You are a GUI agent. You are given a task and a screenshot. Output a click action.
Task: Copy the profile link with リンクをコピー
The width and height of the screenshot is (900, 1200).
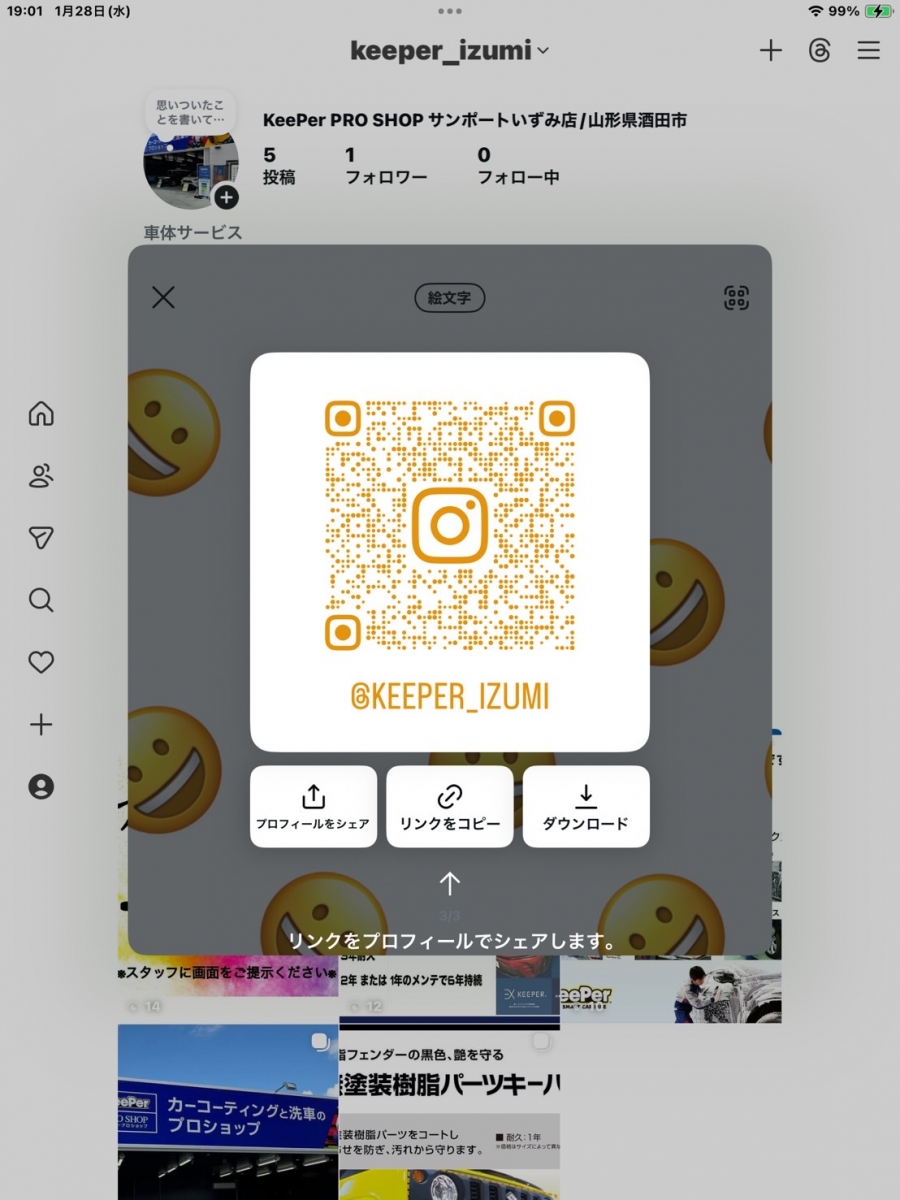coord(449,807)
